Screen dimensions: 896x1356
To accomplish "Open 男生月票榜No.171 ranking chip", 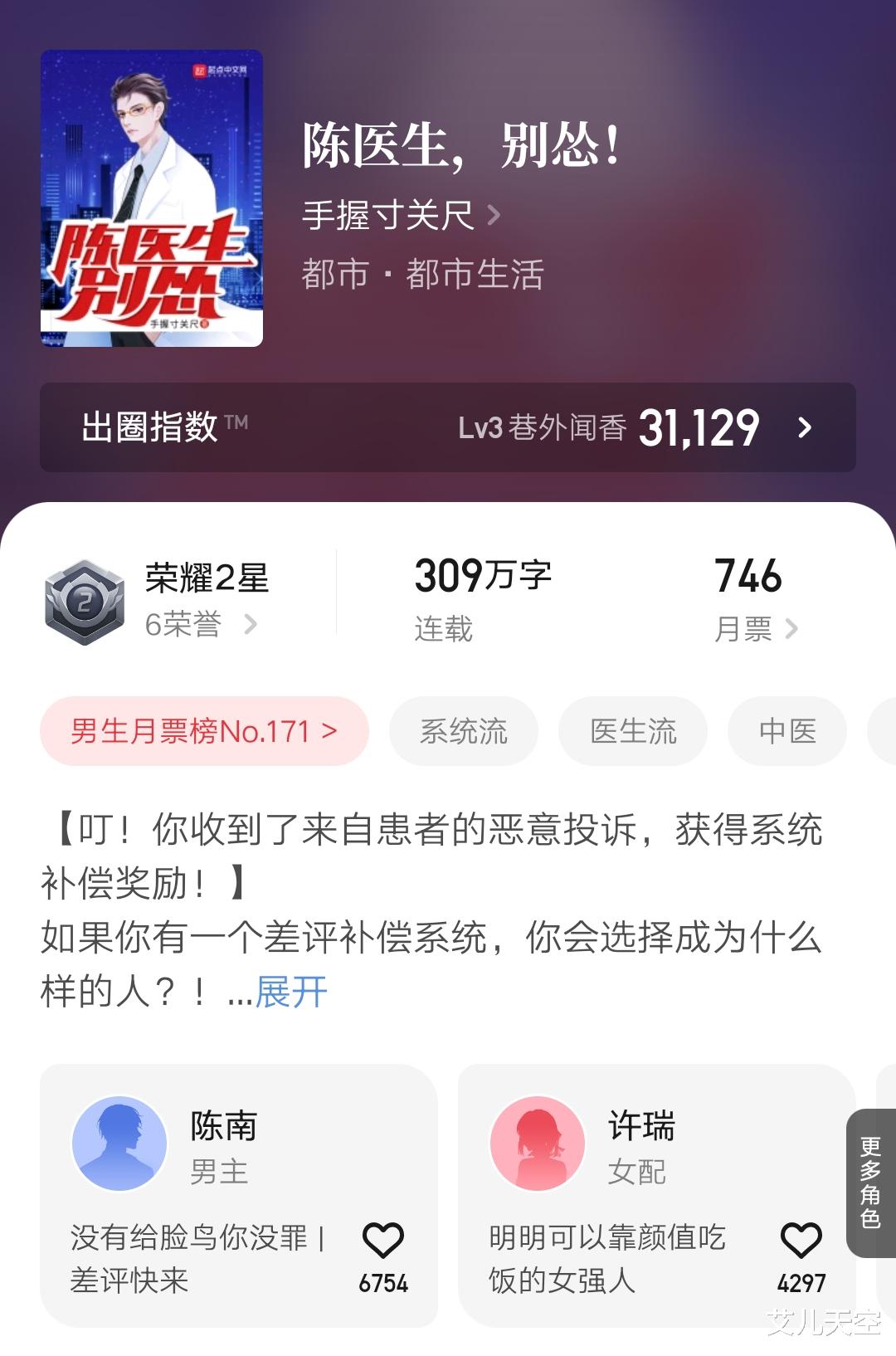I will tap(204, 731).
